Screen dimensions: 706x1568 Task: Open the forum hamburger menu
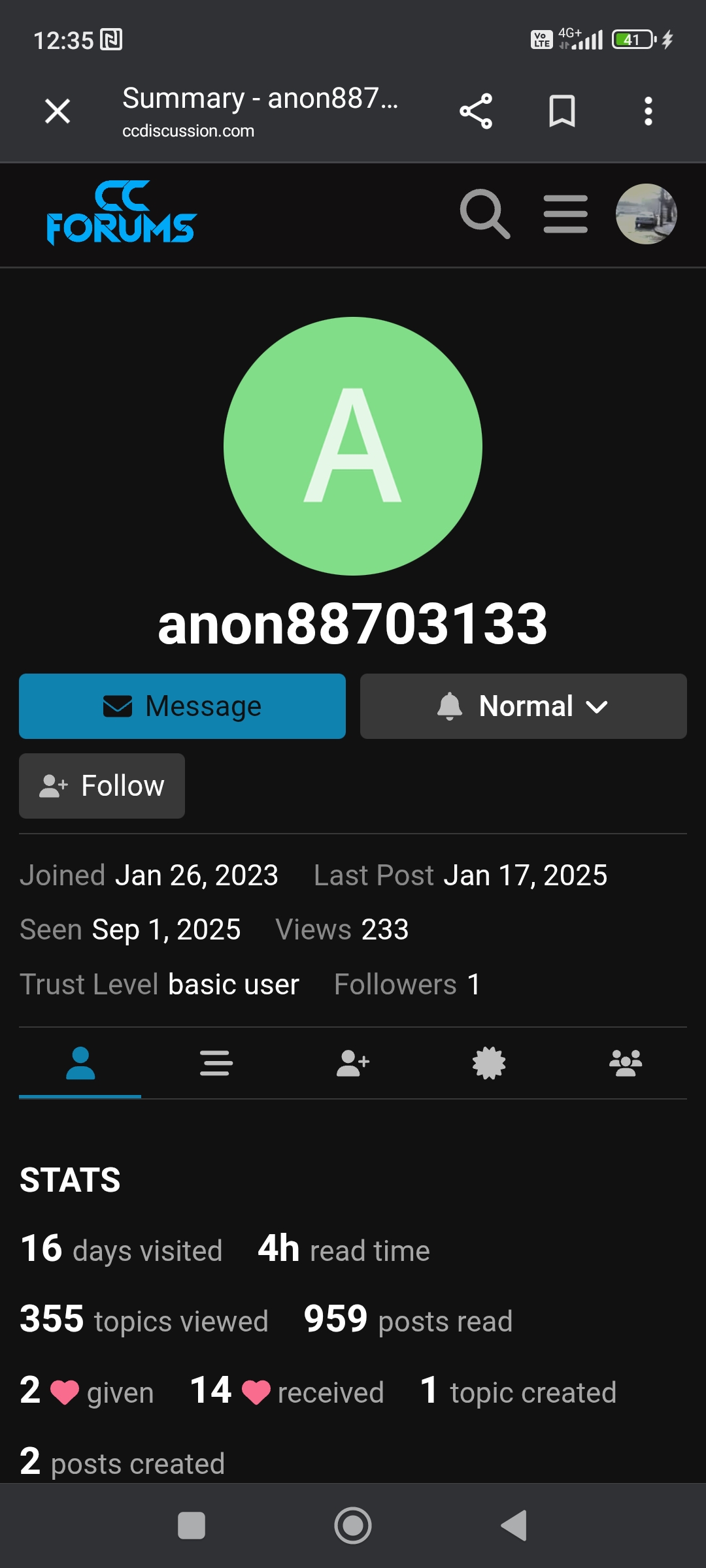click(x=565, y=214)
